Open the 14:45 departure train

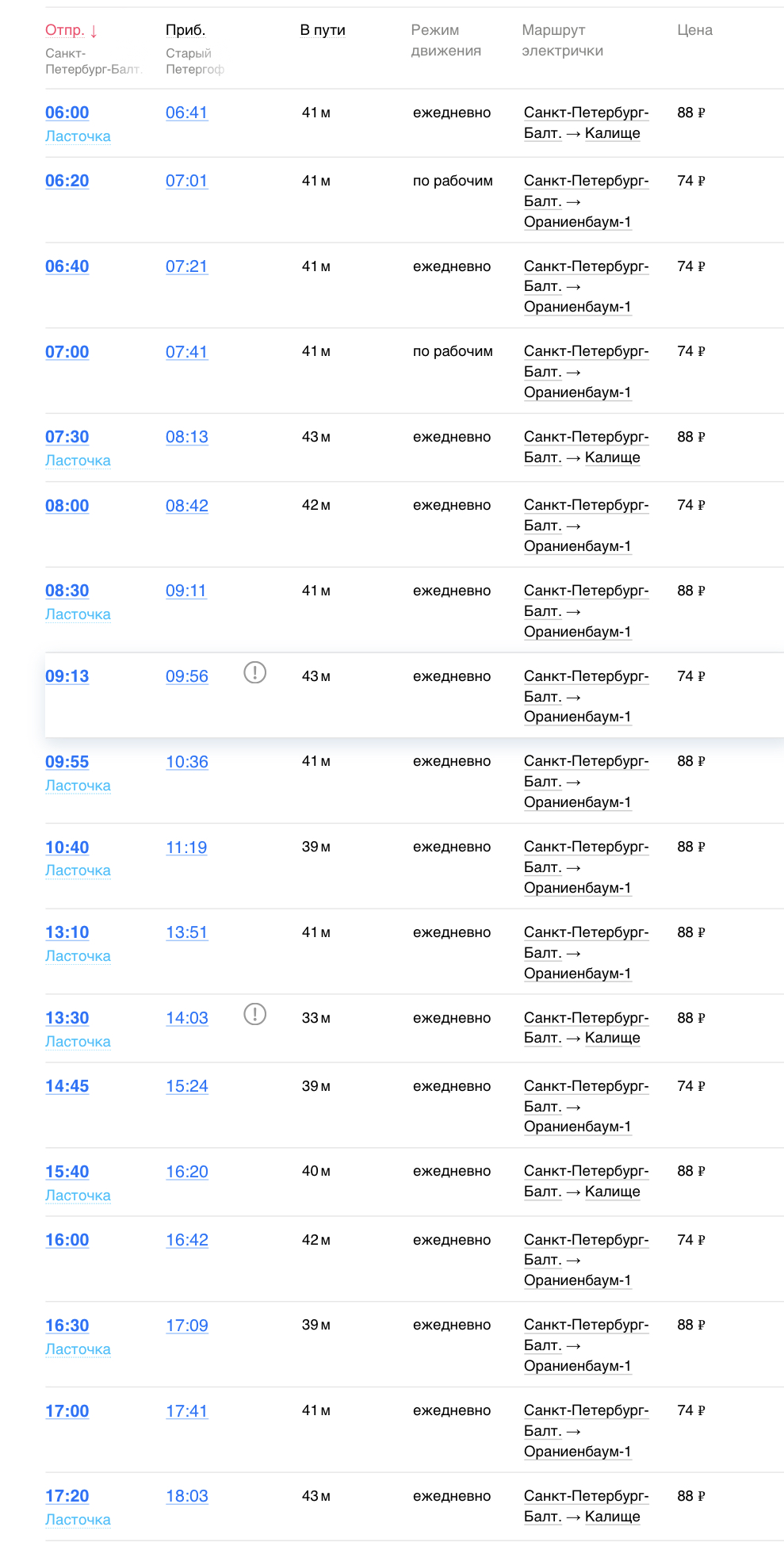point(67,1087)
